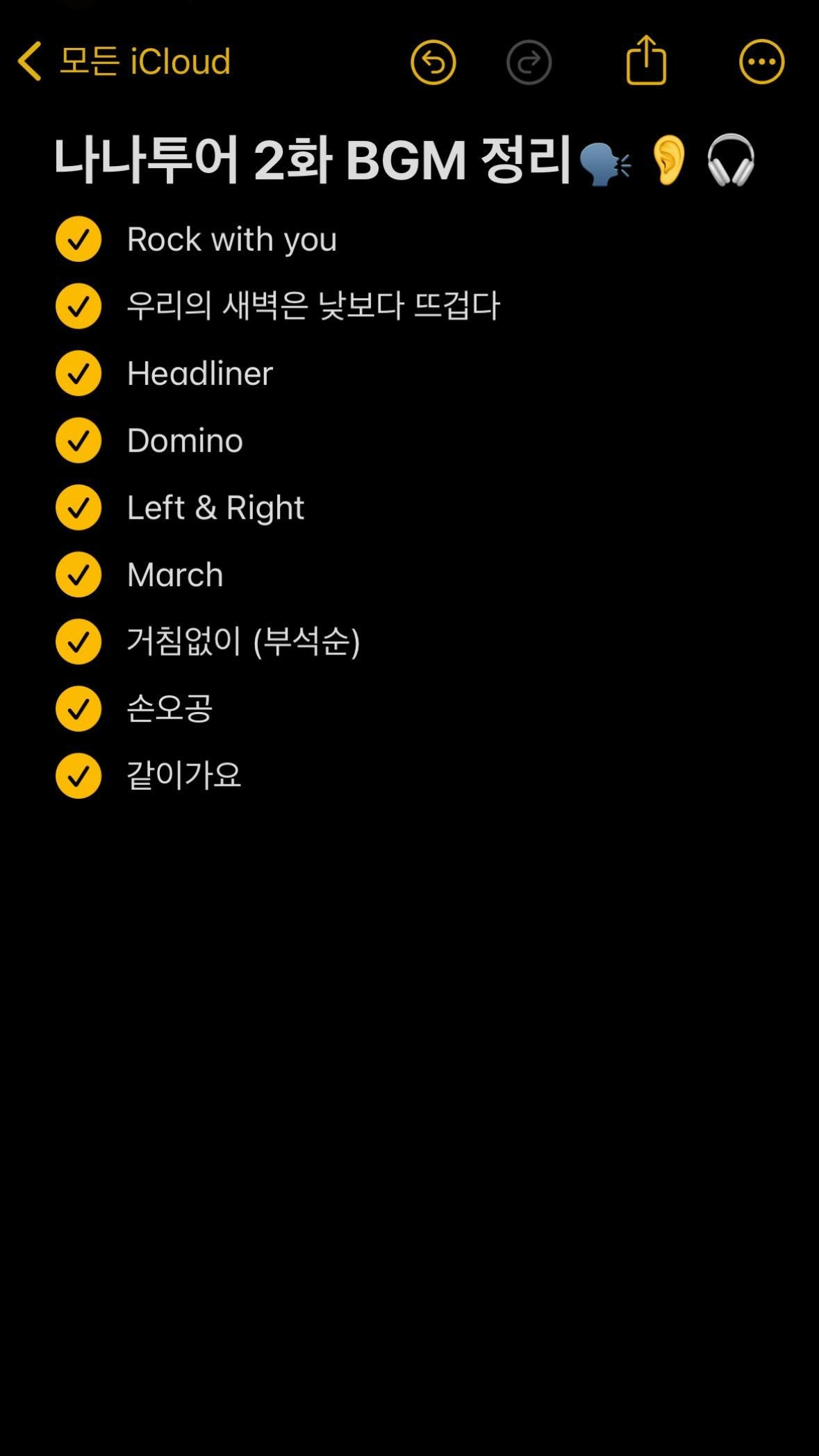Image resolution: width=819 pixels, height=1456 pixels.
Task: Uncheck the March checklist item
Action: (78, 574)
